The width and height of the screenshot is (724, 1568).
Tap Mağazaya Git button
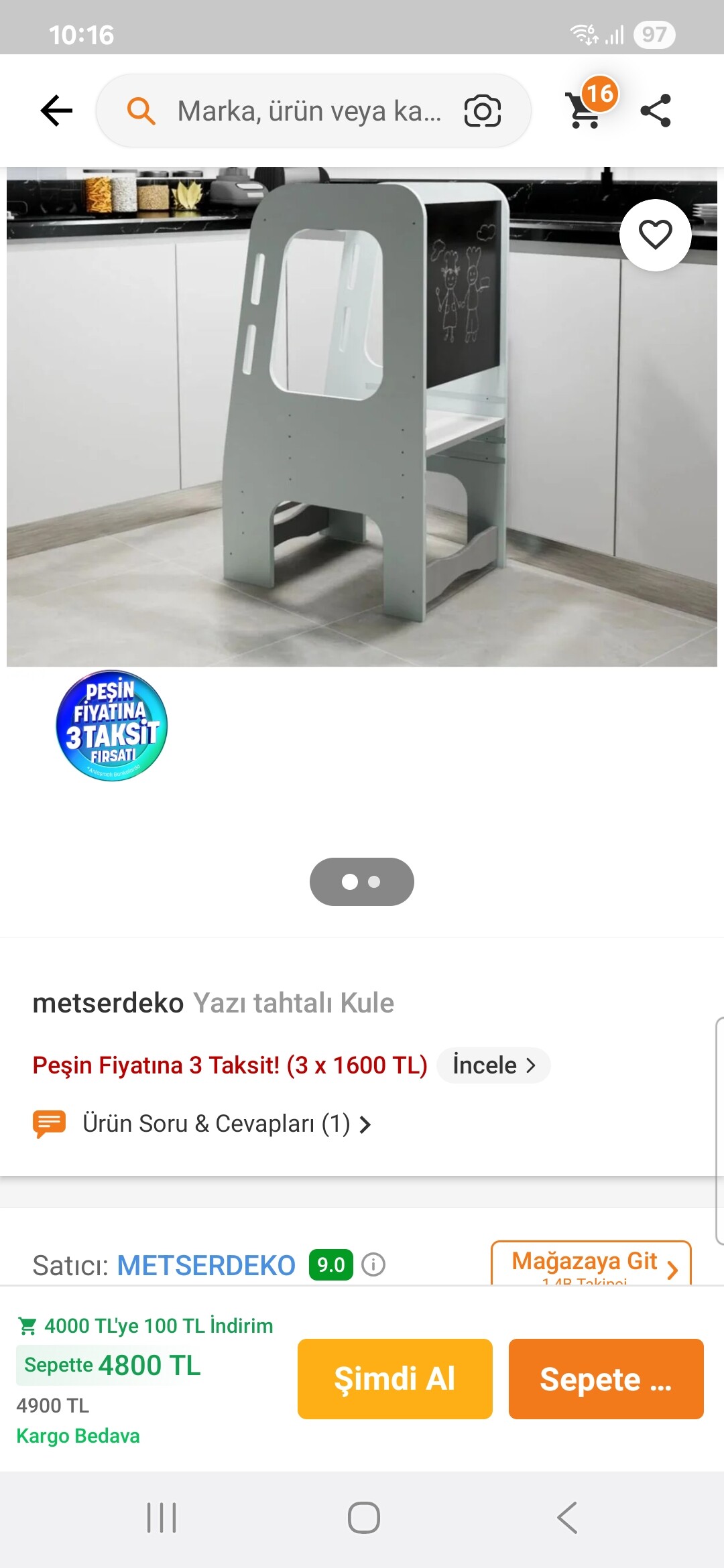pyautogui.click(x=591, y=1263)
